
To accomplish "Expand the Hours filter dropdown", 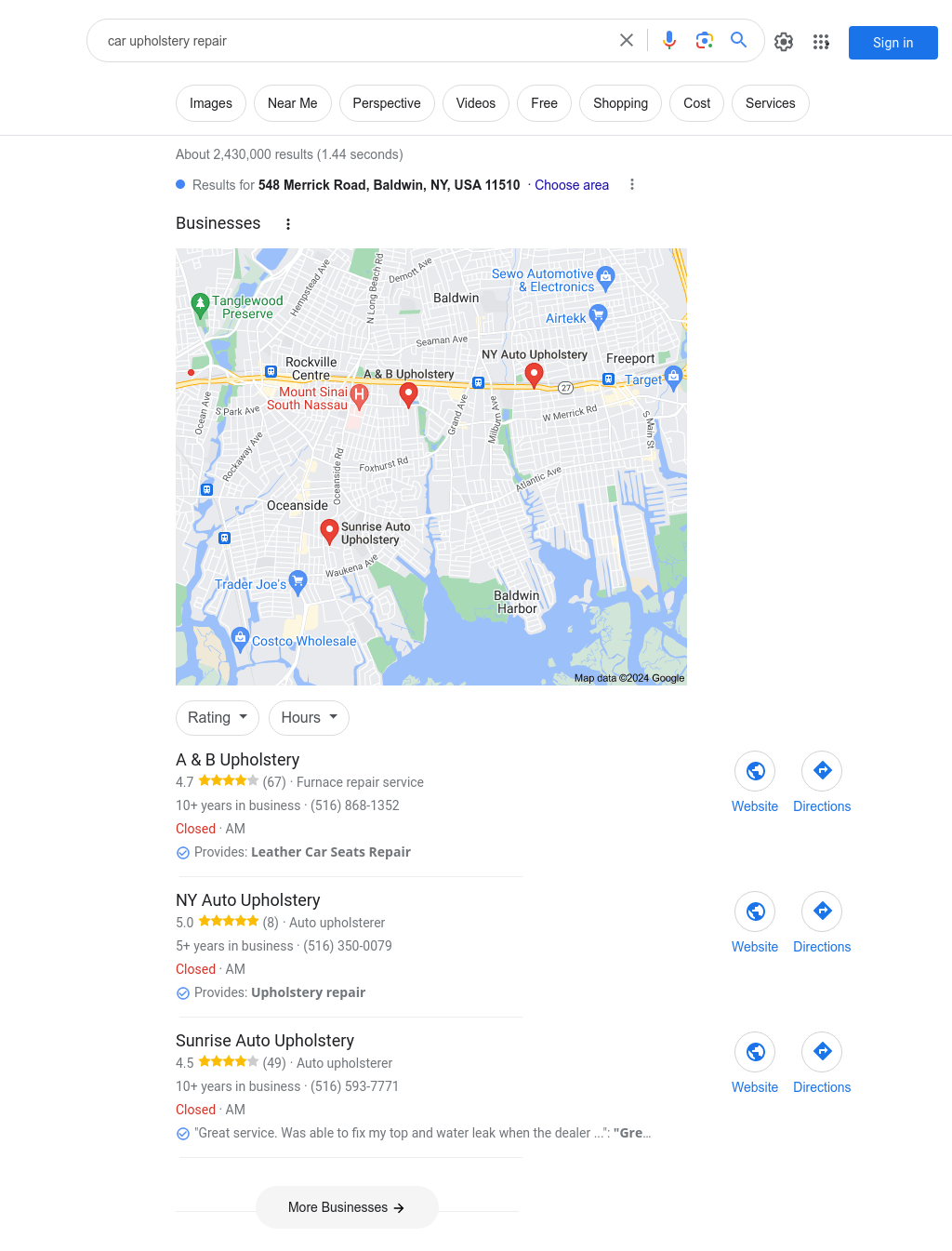I will coord(309,718).
